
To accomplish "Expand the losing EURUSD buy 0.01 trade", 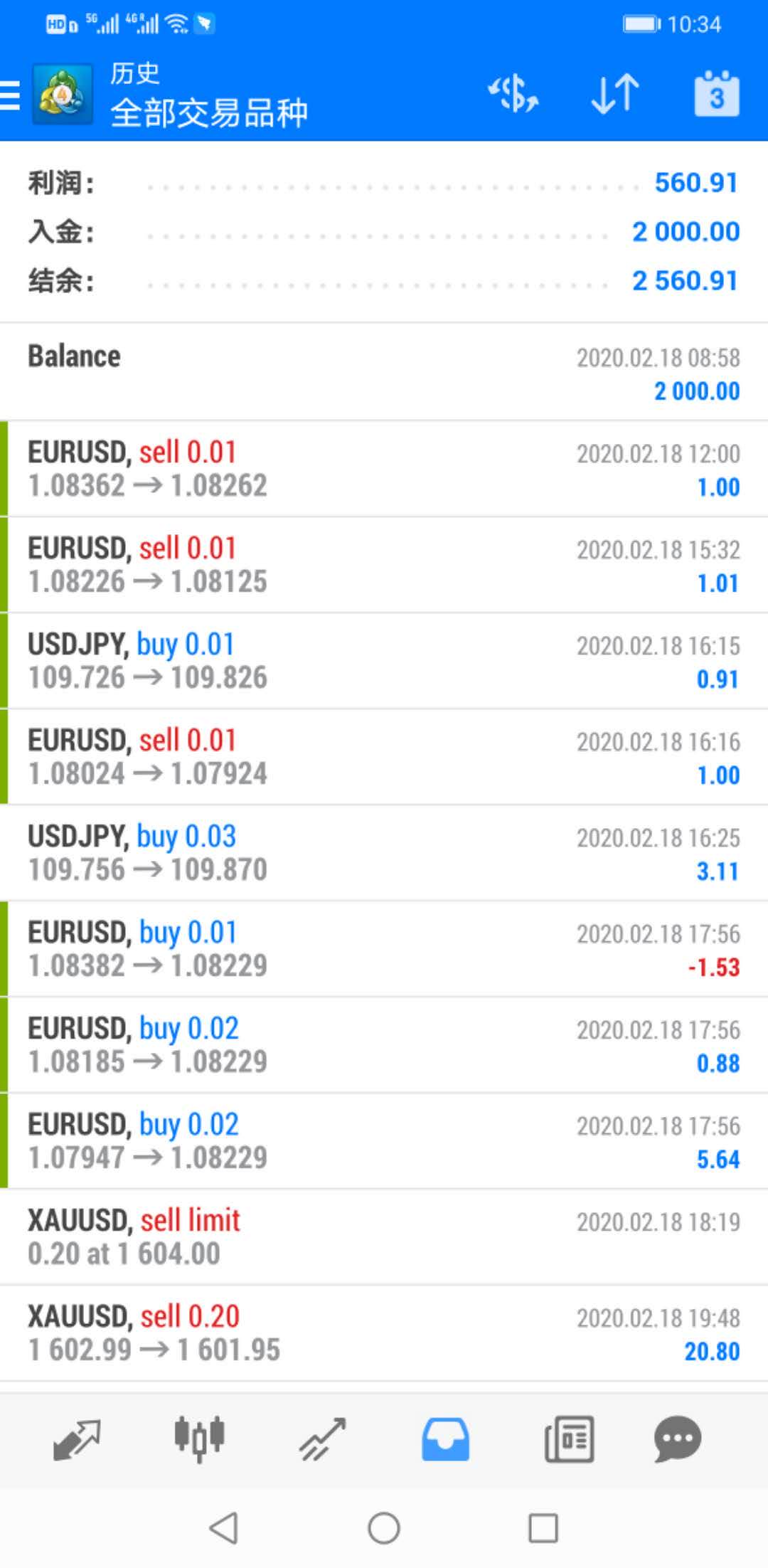I will pos(384,950).
